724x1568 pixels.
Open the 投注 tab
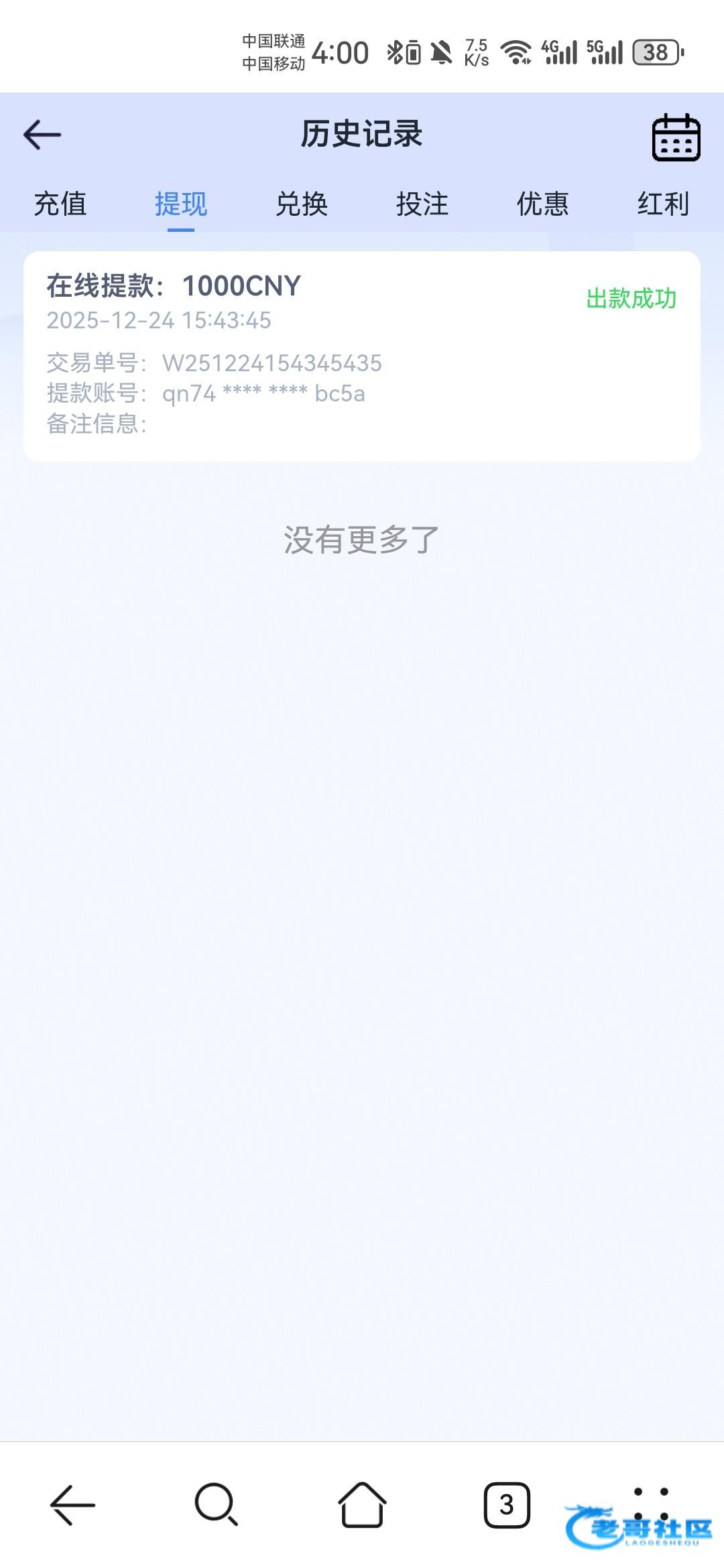[422, 204]
